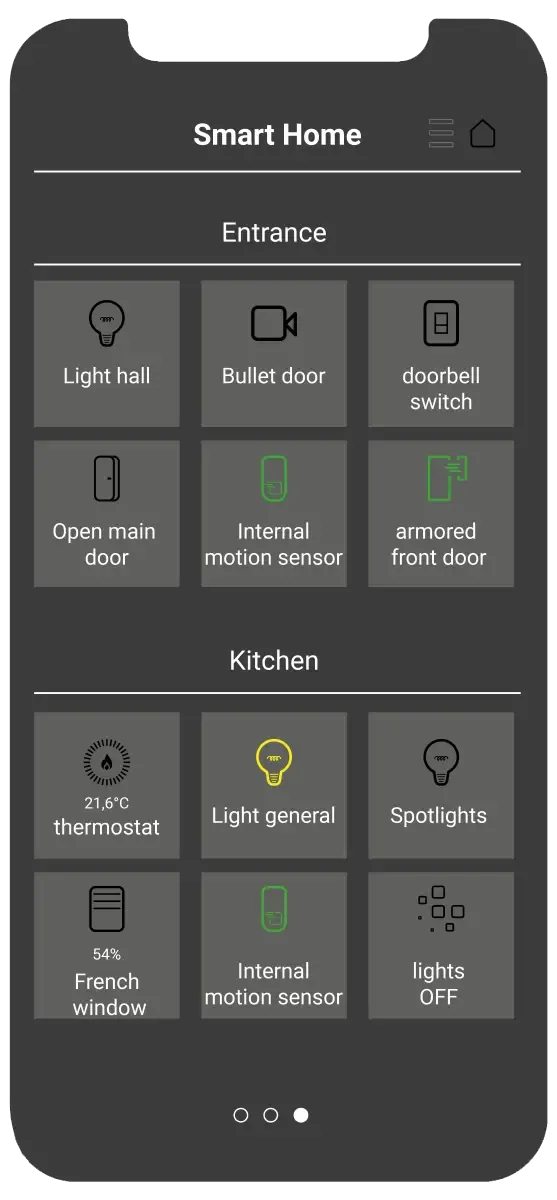
Task: Turn on the Spotlights tile
Action: click(441, 786)
